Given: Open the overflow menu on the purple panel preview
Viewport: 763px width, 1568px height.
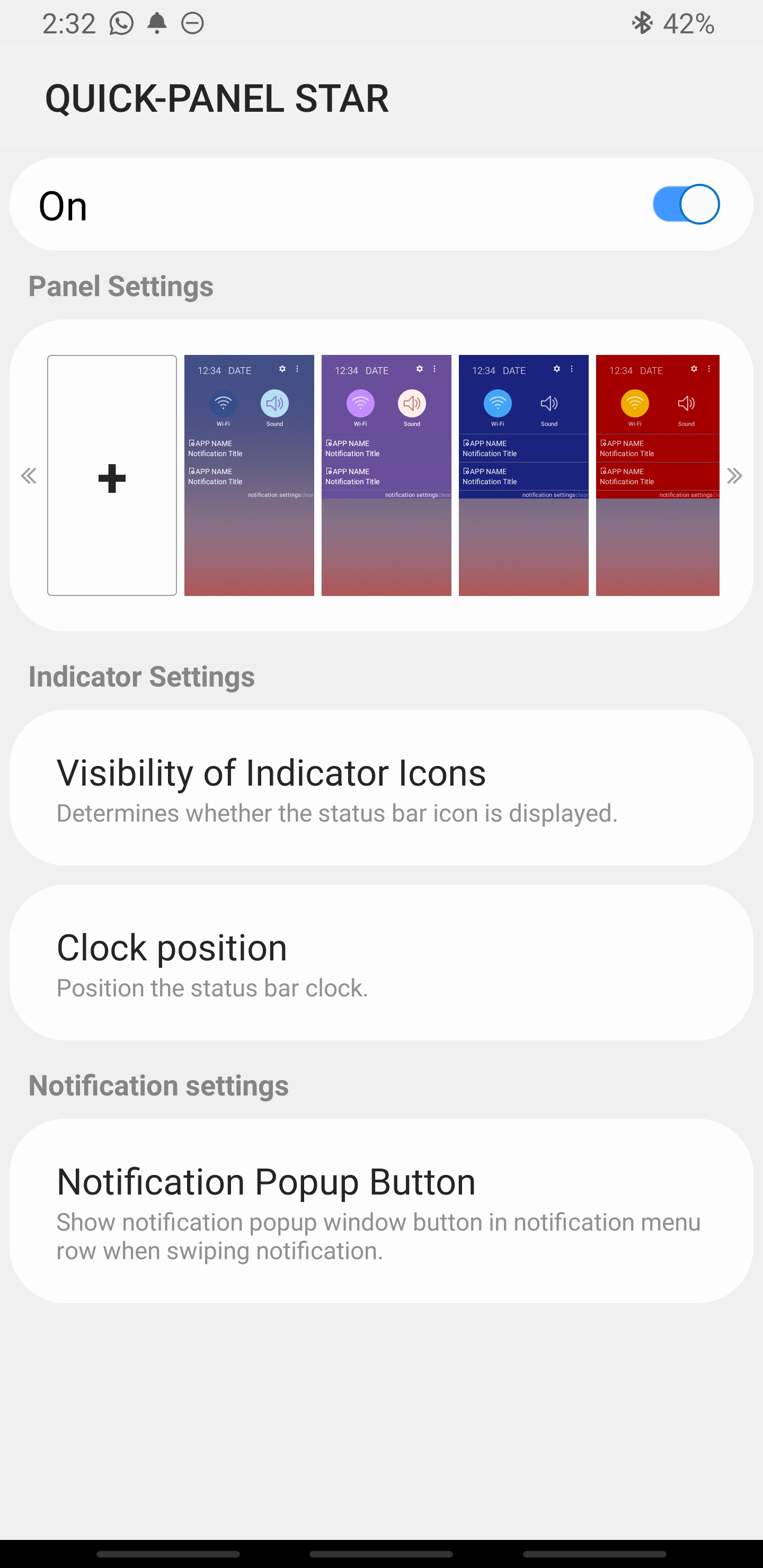Looking at the screenshot, I should (434, 369).
